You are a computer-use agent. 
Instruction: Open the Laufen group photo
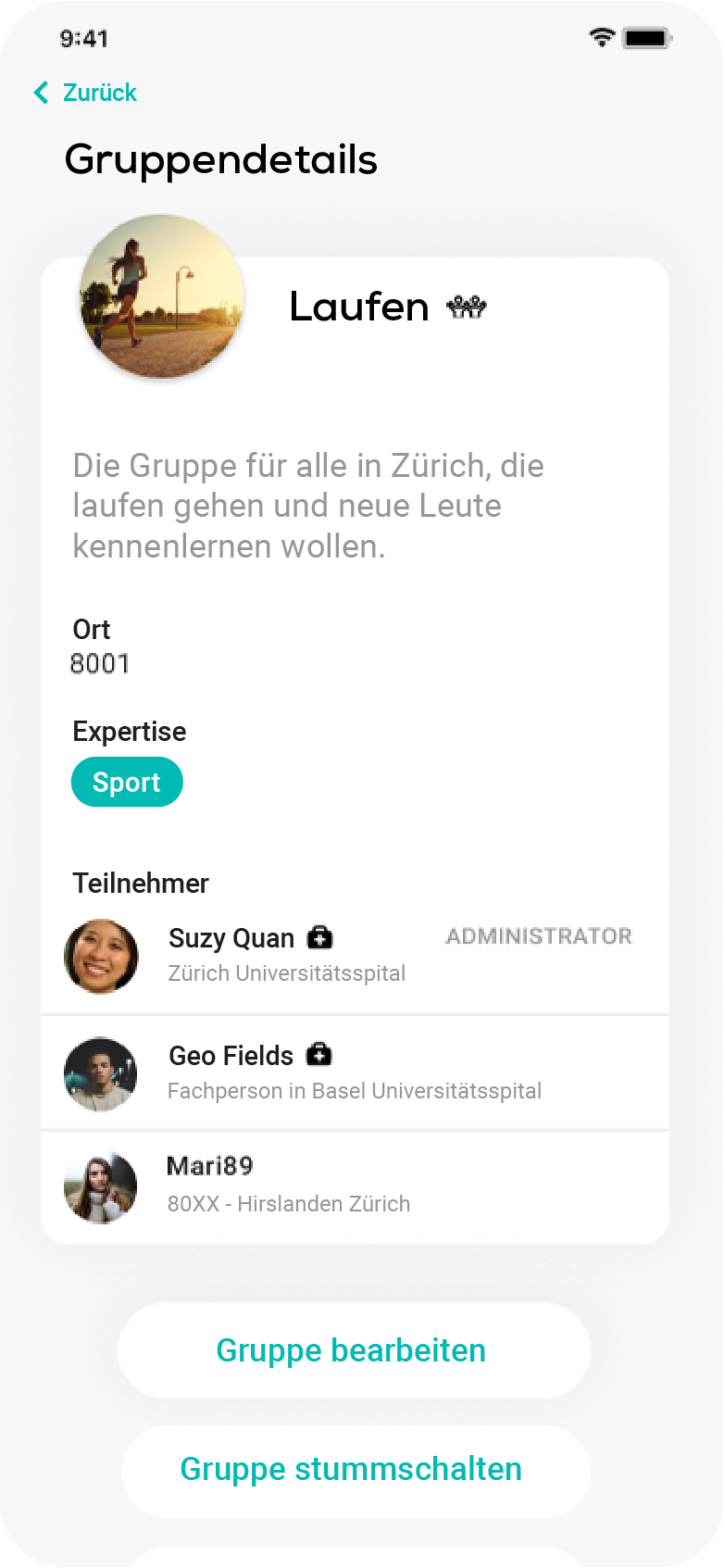(162, 296)
